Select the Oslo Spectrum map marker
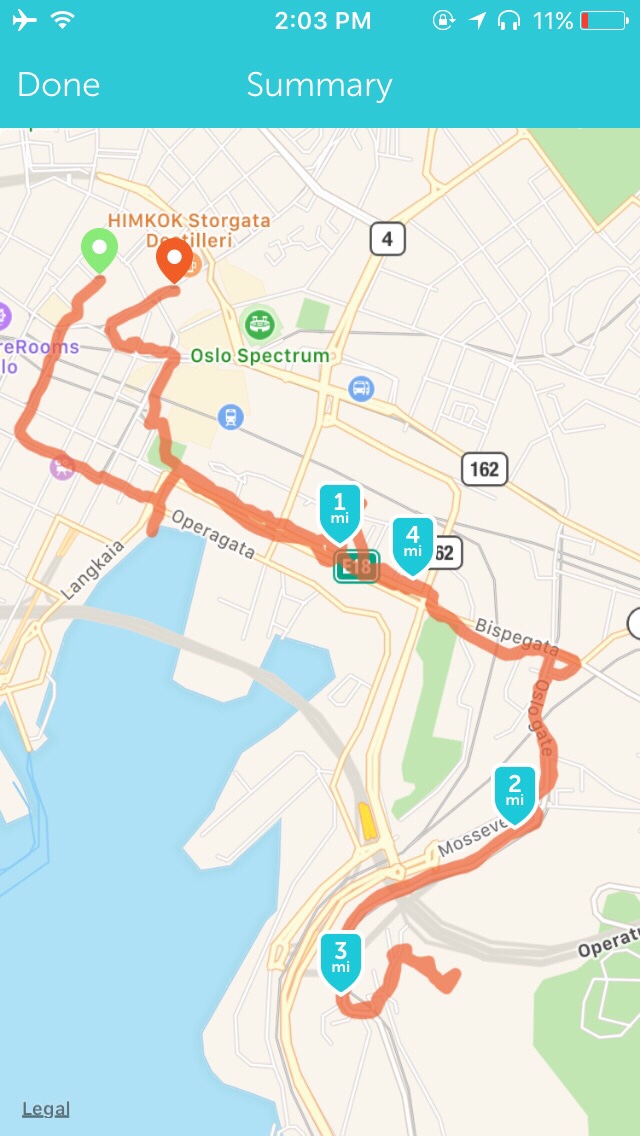The image size is (640, 1136). 259,324
